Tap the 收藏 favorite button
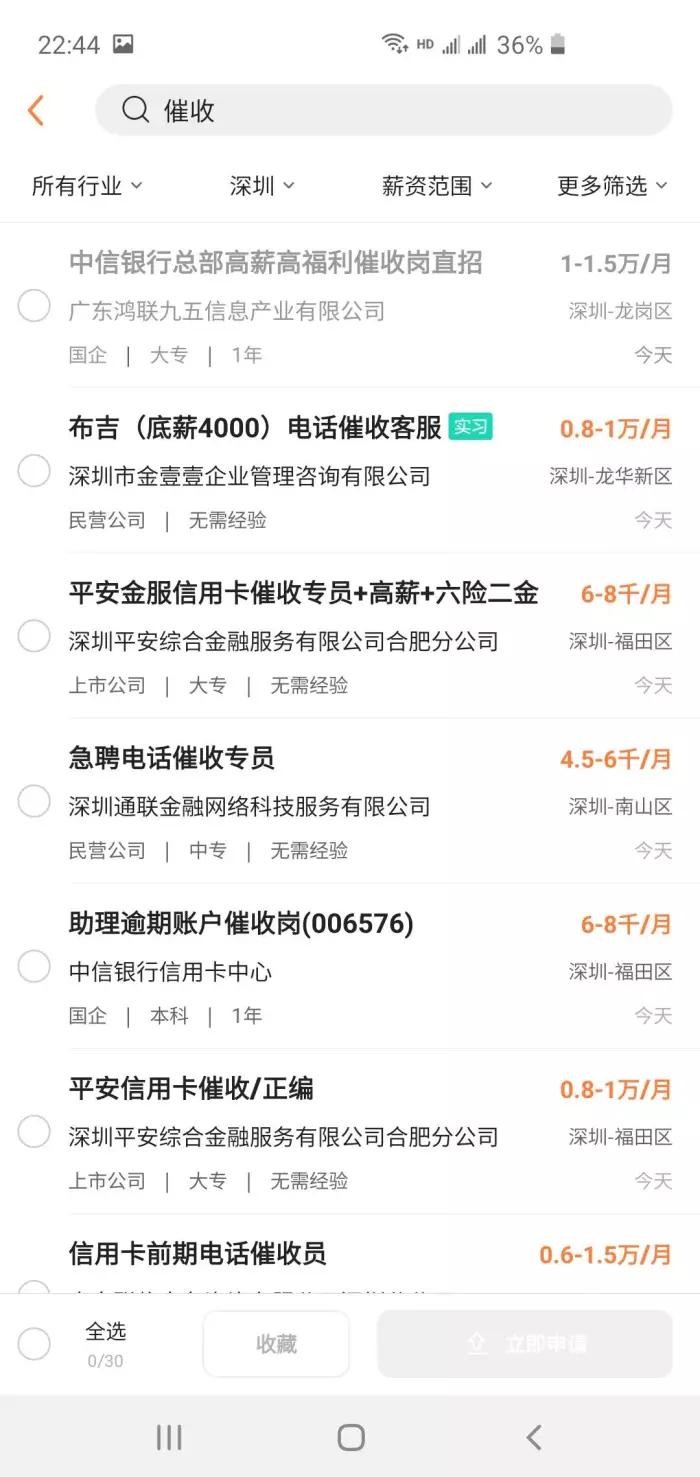Image resolution: width=700 pixels, height=1477 pixels. 276,1344
